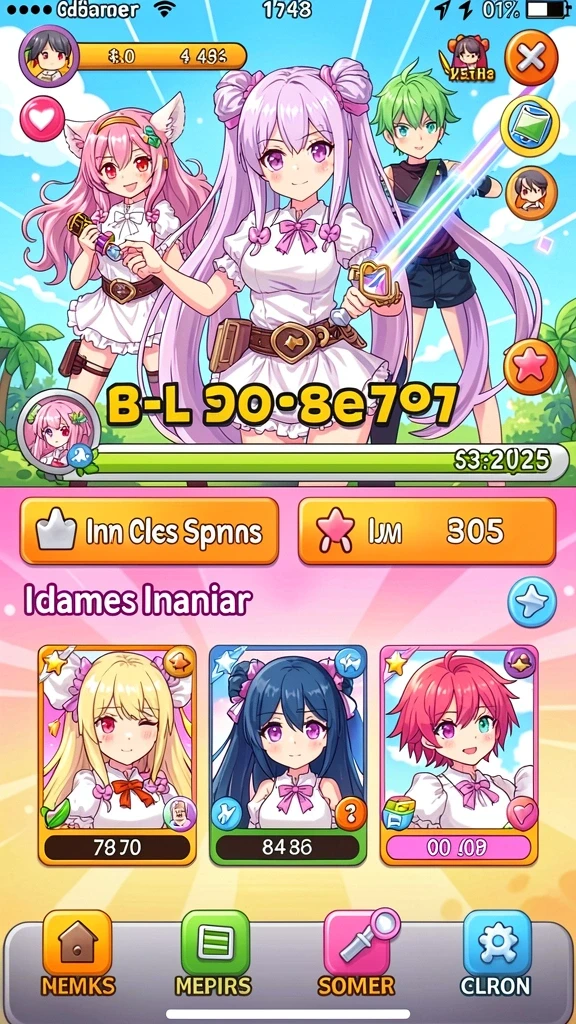
Task: Open the blonde character card 7870
Action: 117,755
